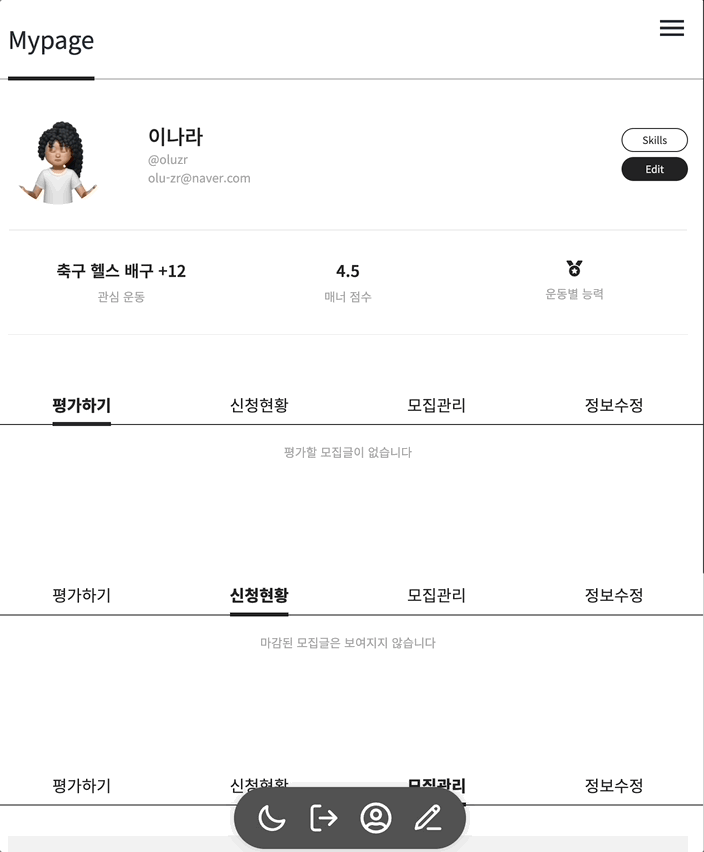Tap the Skills button
The height and width of the screenshot is (852, 704).
654,140
